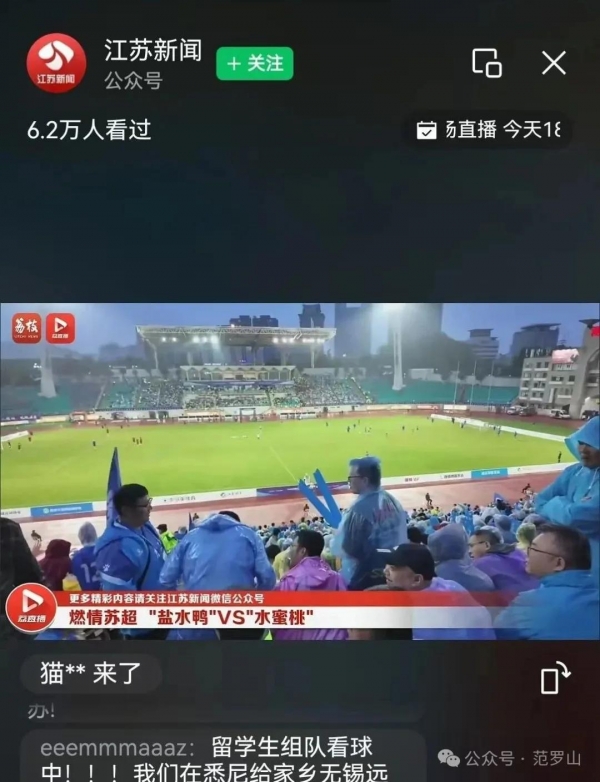Screen dimensions: 600x782
Task: Follow the 江苏新闻 account
Action: (x=254, y=64)
